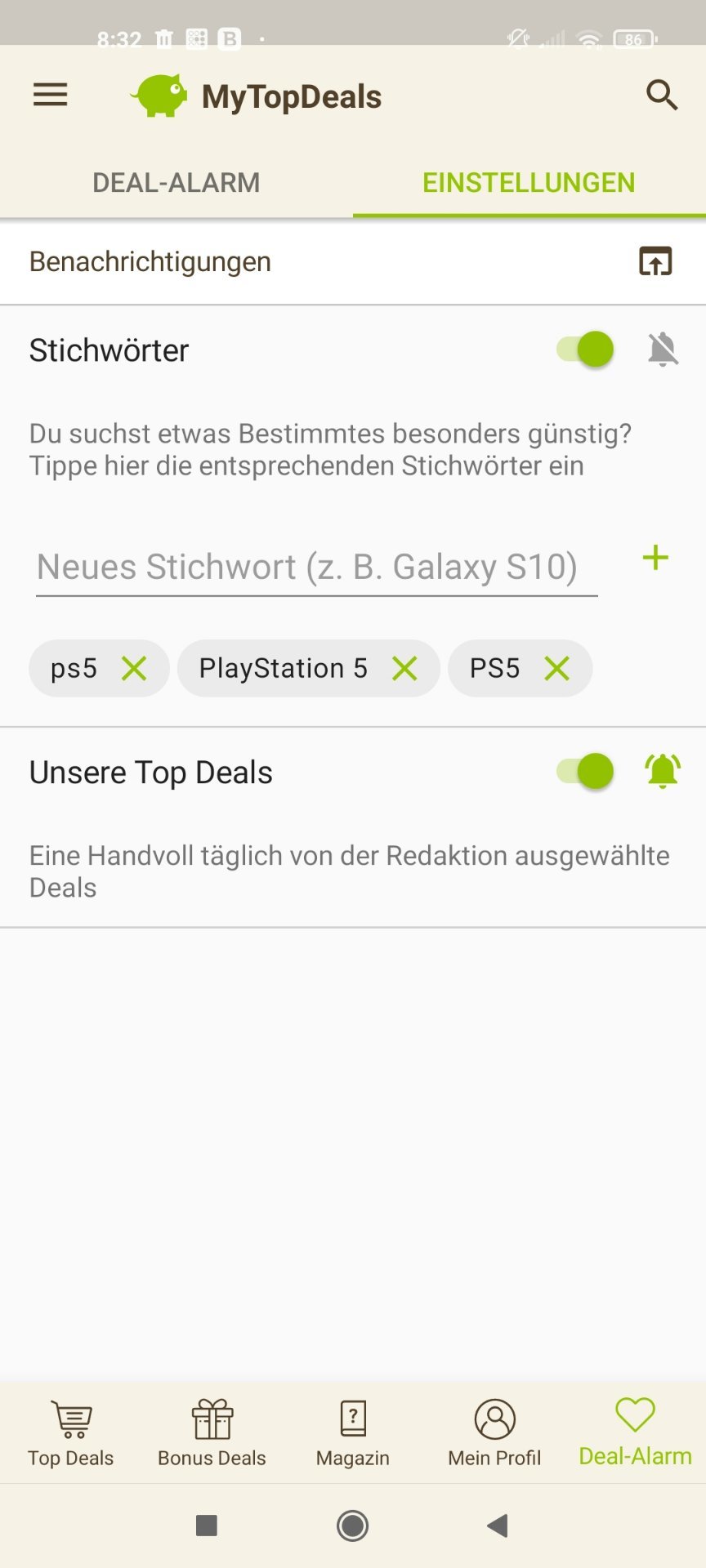
Task: Unmute the Stichwörter notification bell
Action: 663,350
